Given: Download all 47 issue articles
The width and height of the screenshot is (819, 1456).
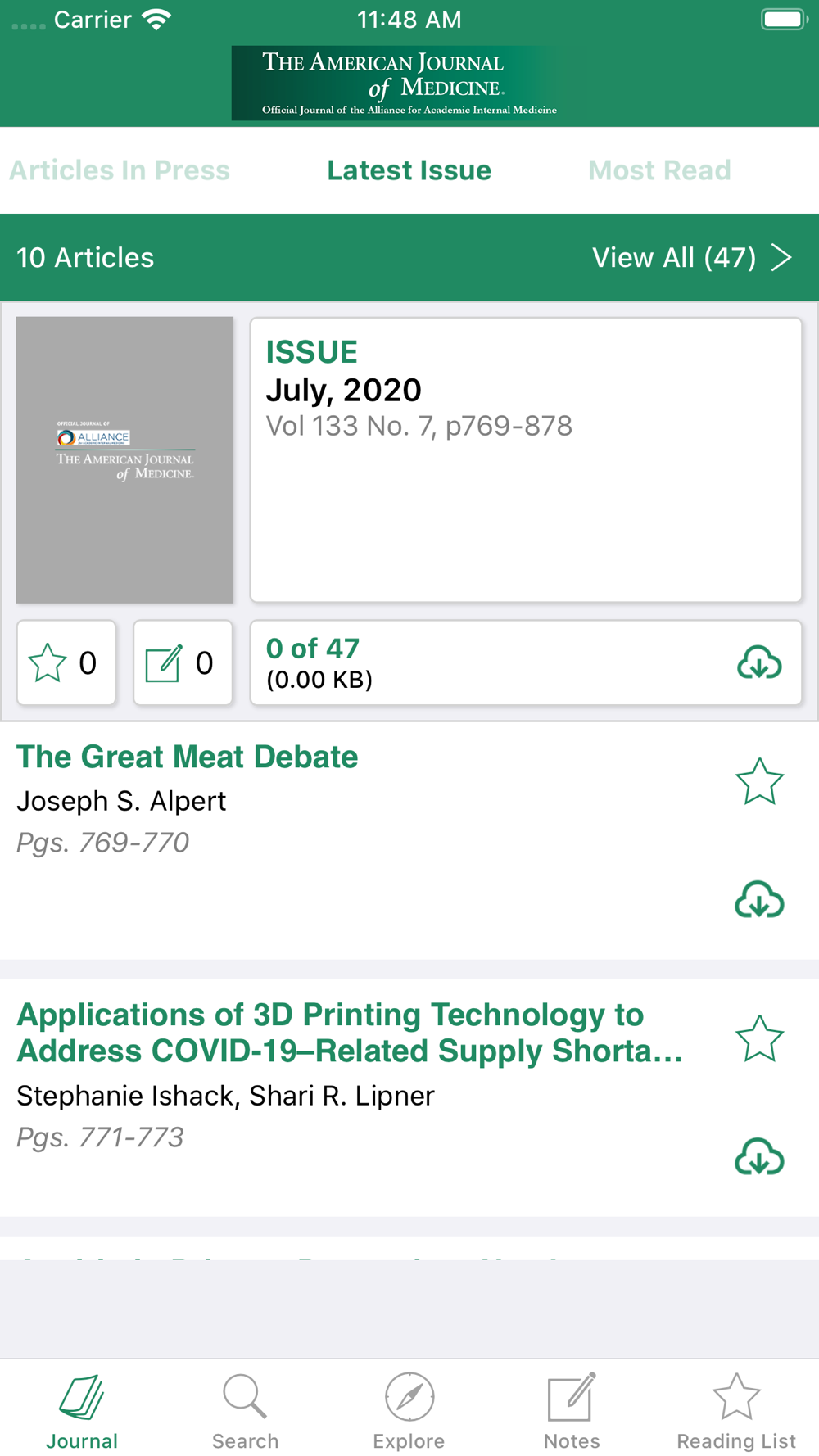Looking at the screenshot, I should (759, 663).
